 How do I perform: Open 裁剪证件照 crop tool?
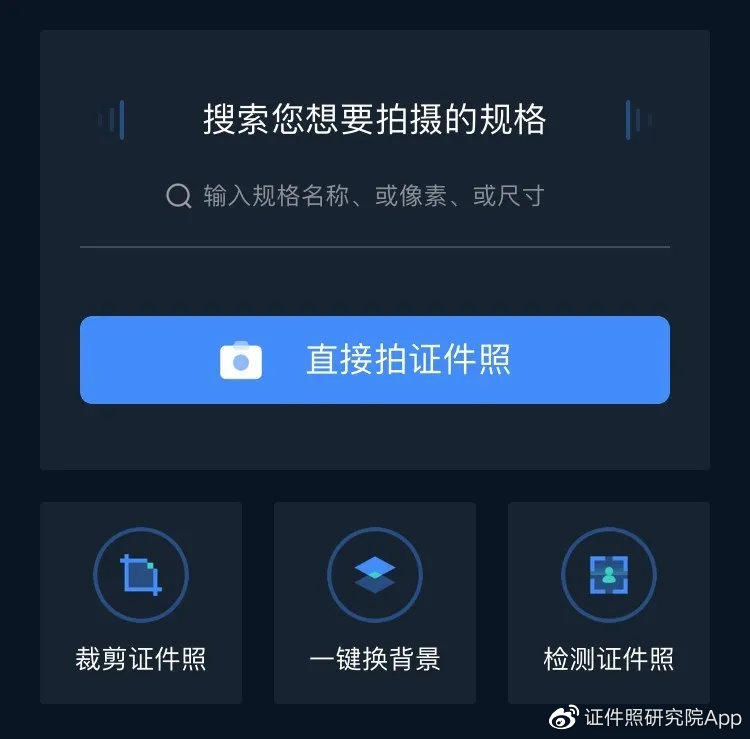141,603
